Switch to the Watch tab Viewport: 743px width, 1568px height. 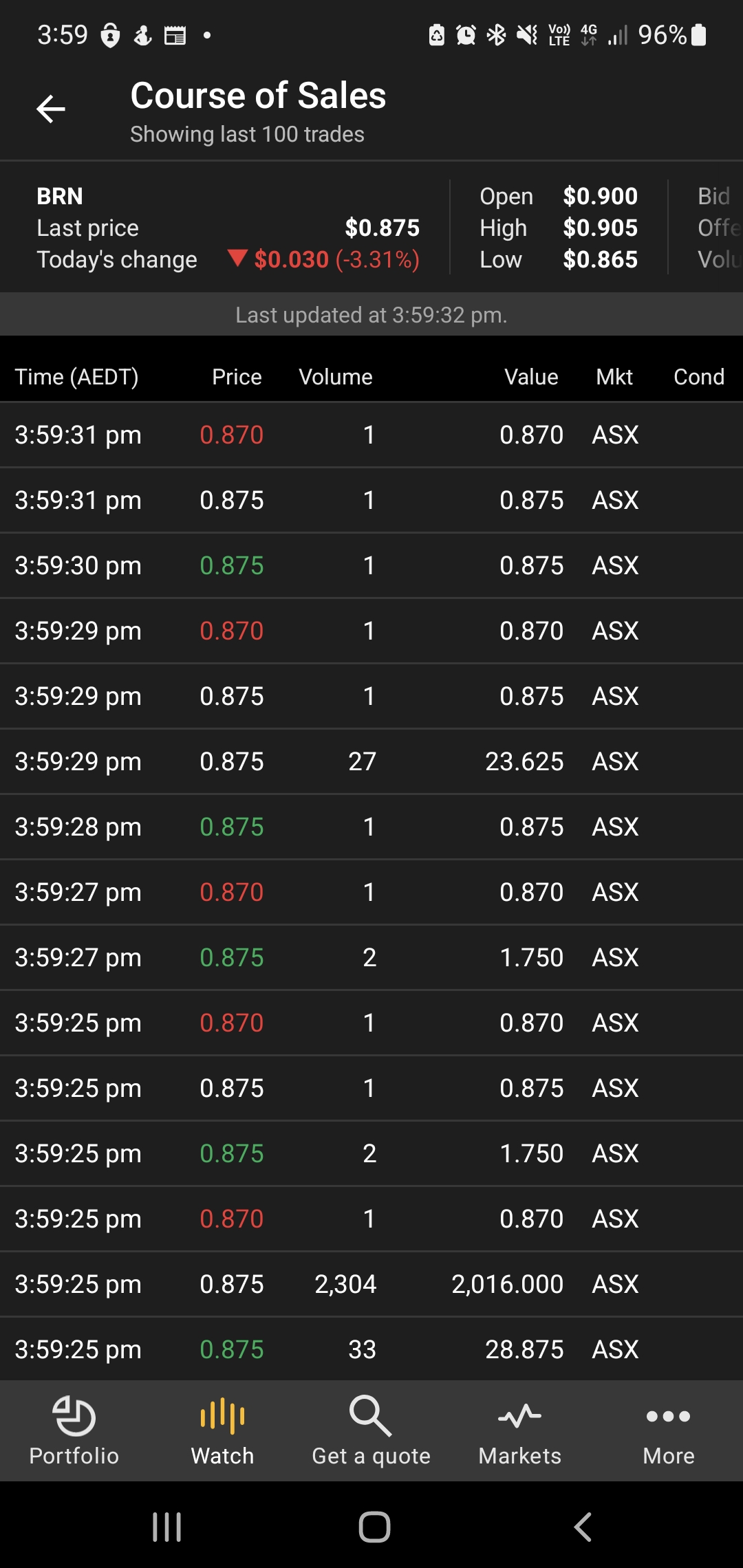pos(223,1431)
